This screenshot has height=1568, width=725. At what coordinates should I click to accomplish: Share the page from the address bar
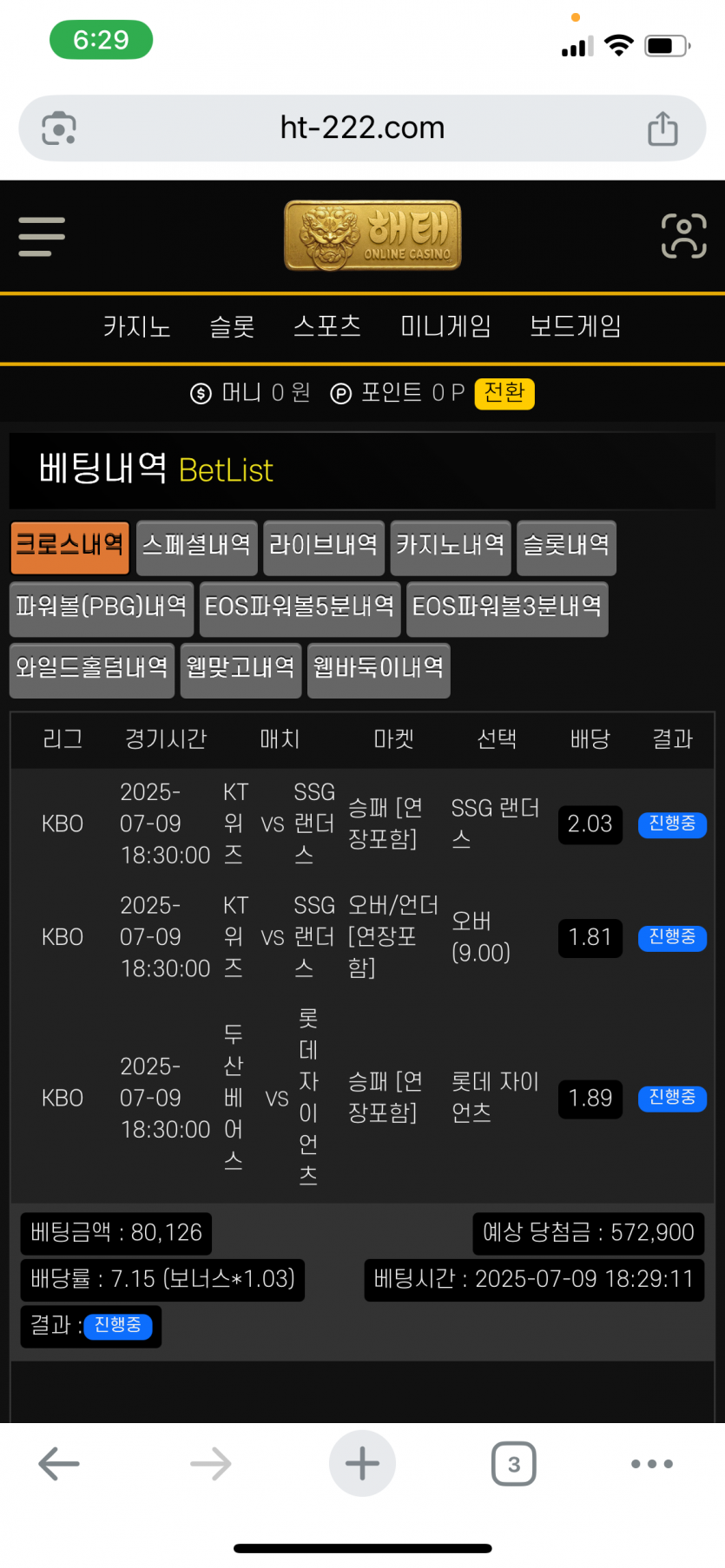pos(662,128)
